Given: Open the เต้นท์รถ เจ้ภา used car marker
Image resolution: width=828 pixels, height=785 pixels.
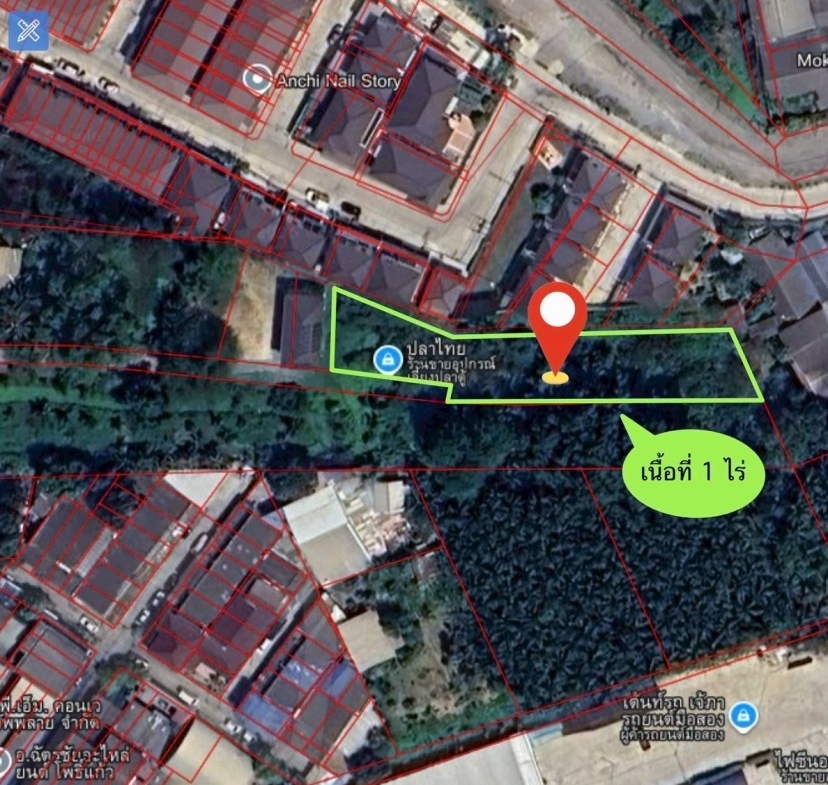Looking at the screenshot, I should coord(742,714).
